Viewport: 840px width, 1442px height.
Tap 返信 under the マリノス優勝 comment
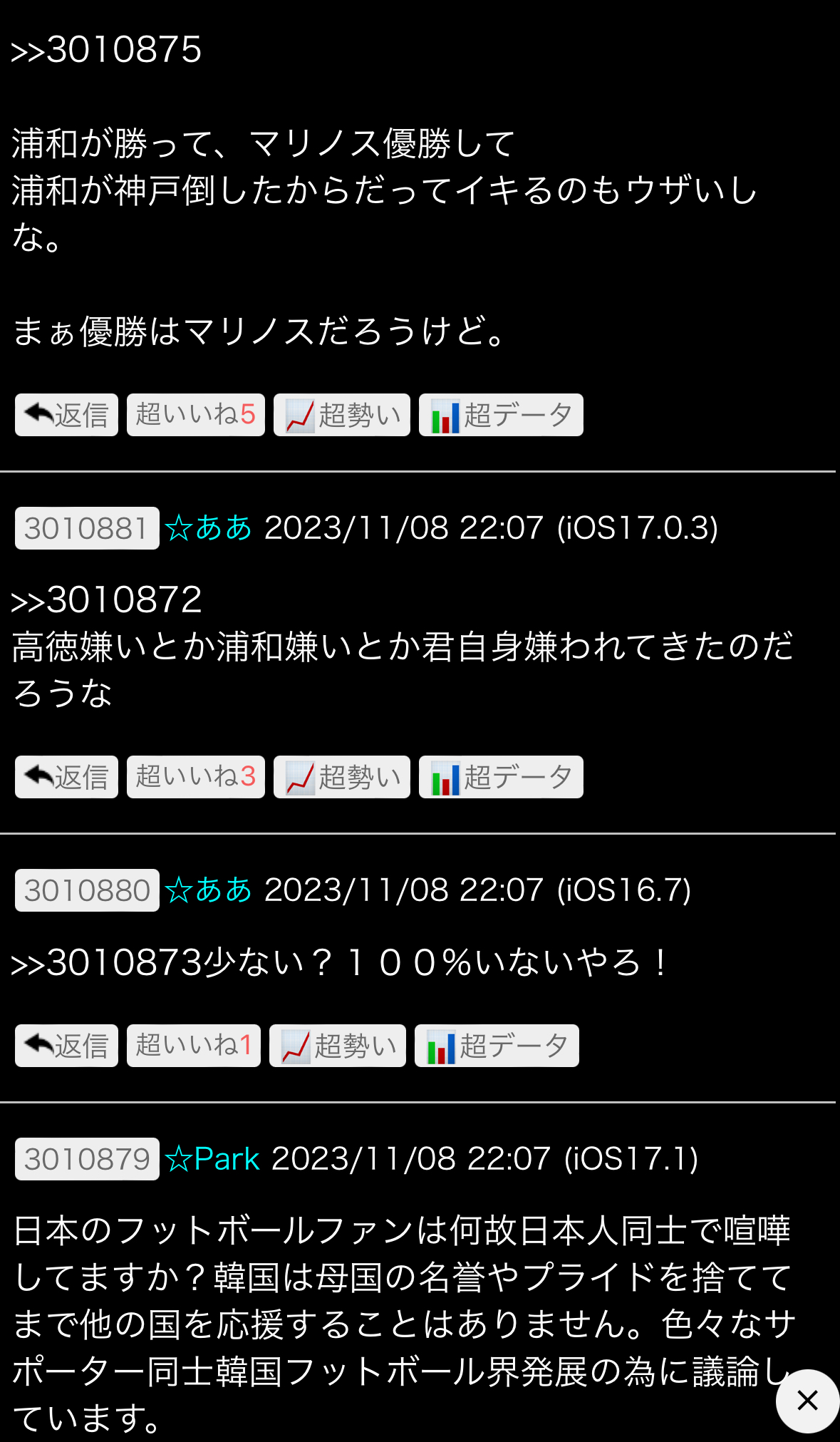coord(66,415)
